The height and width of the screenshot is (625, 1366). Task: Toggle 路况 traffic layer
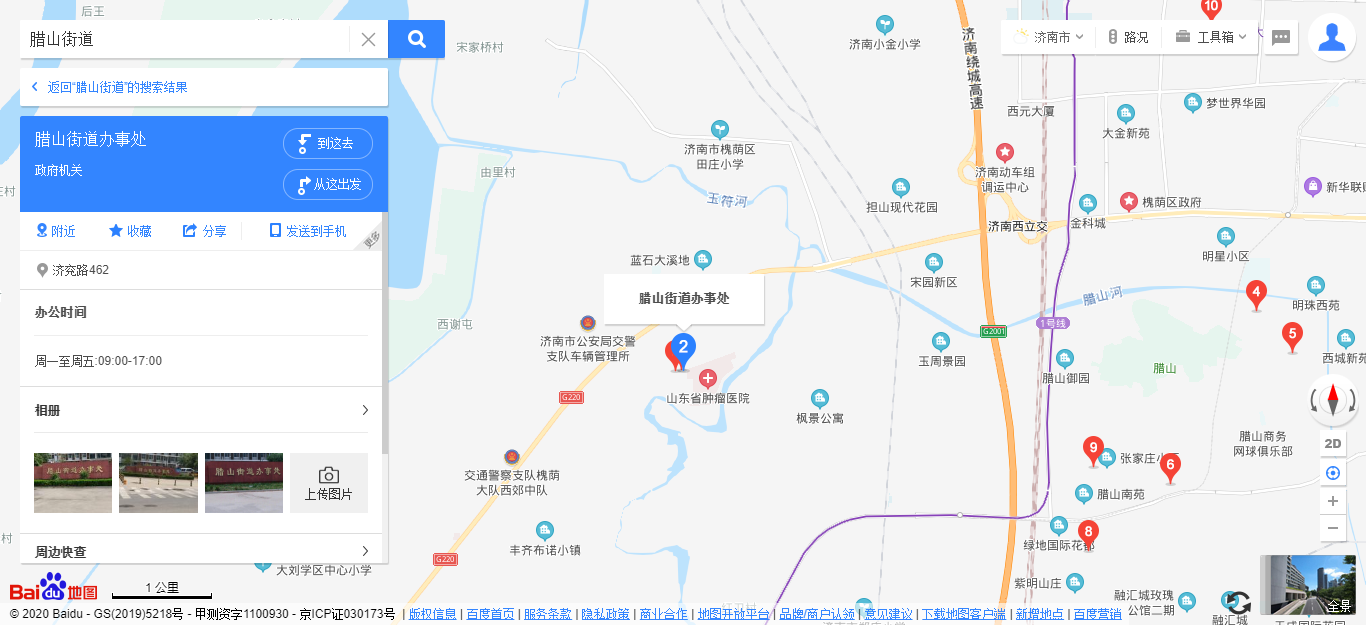[x=1128, y=37]
